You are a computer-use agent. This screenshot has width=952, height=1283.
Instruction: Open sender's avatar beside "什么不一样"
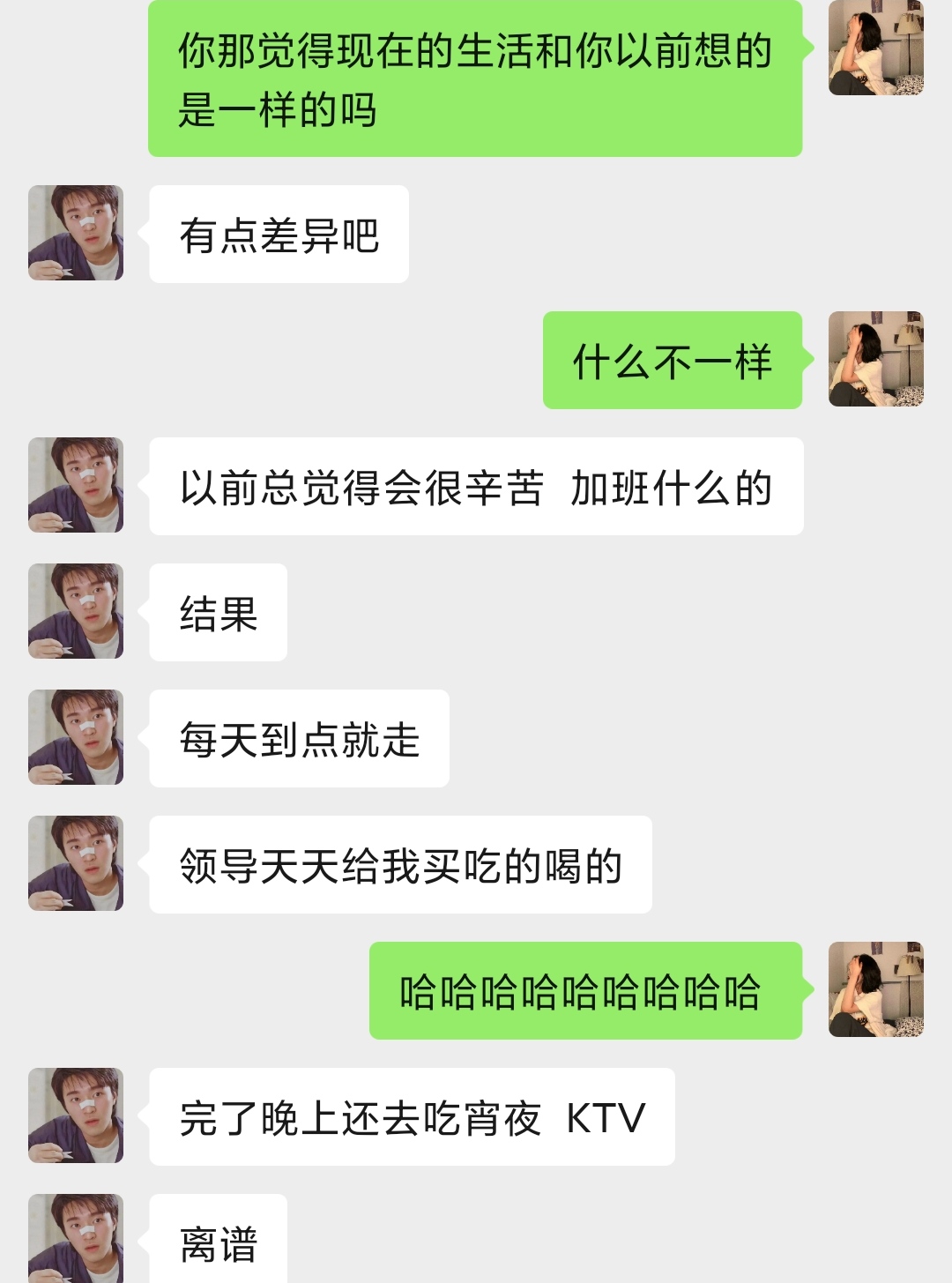coord(875,359)
